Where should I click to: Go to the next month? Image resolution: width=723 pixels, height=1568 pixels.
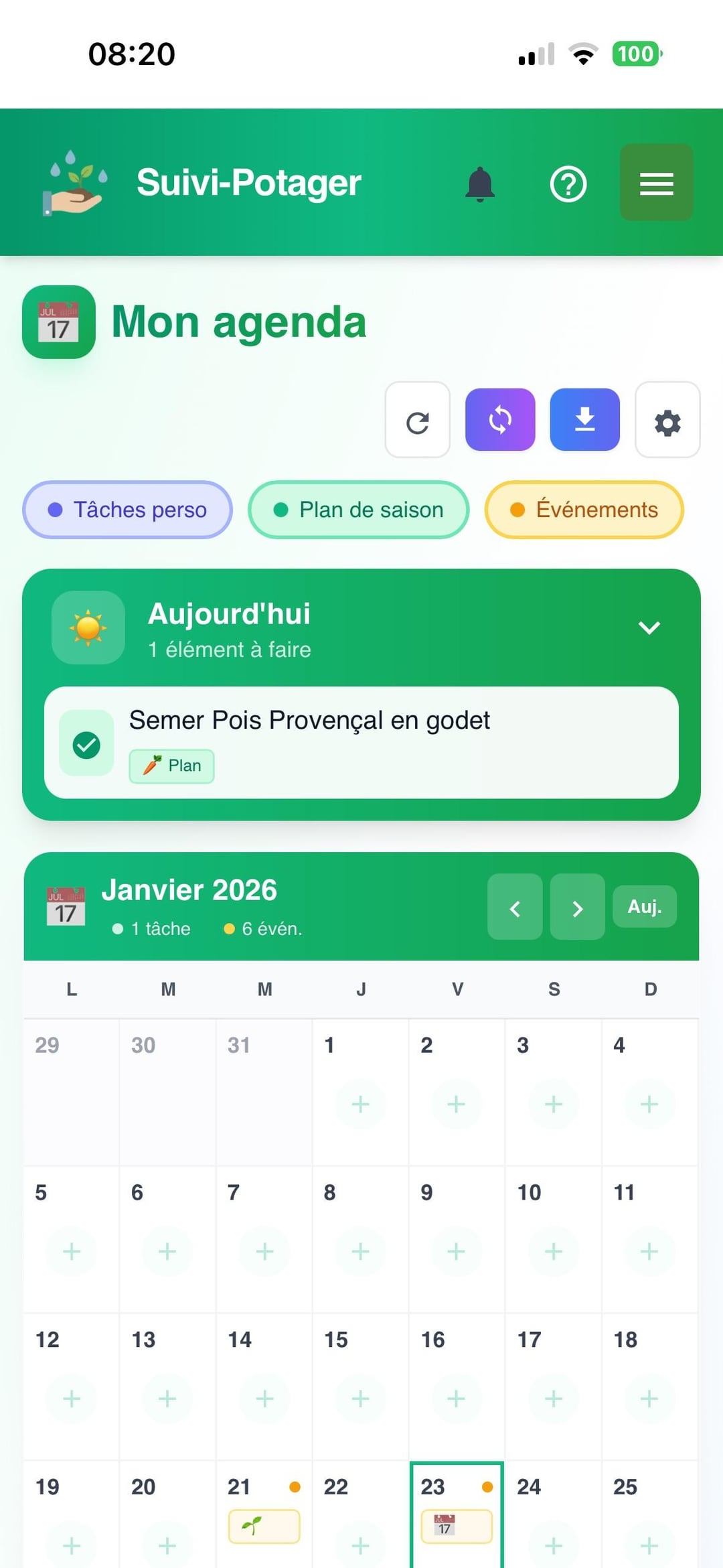click(x=577, y=908)
